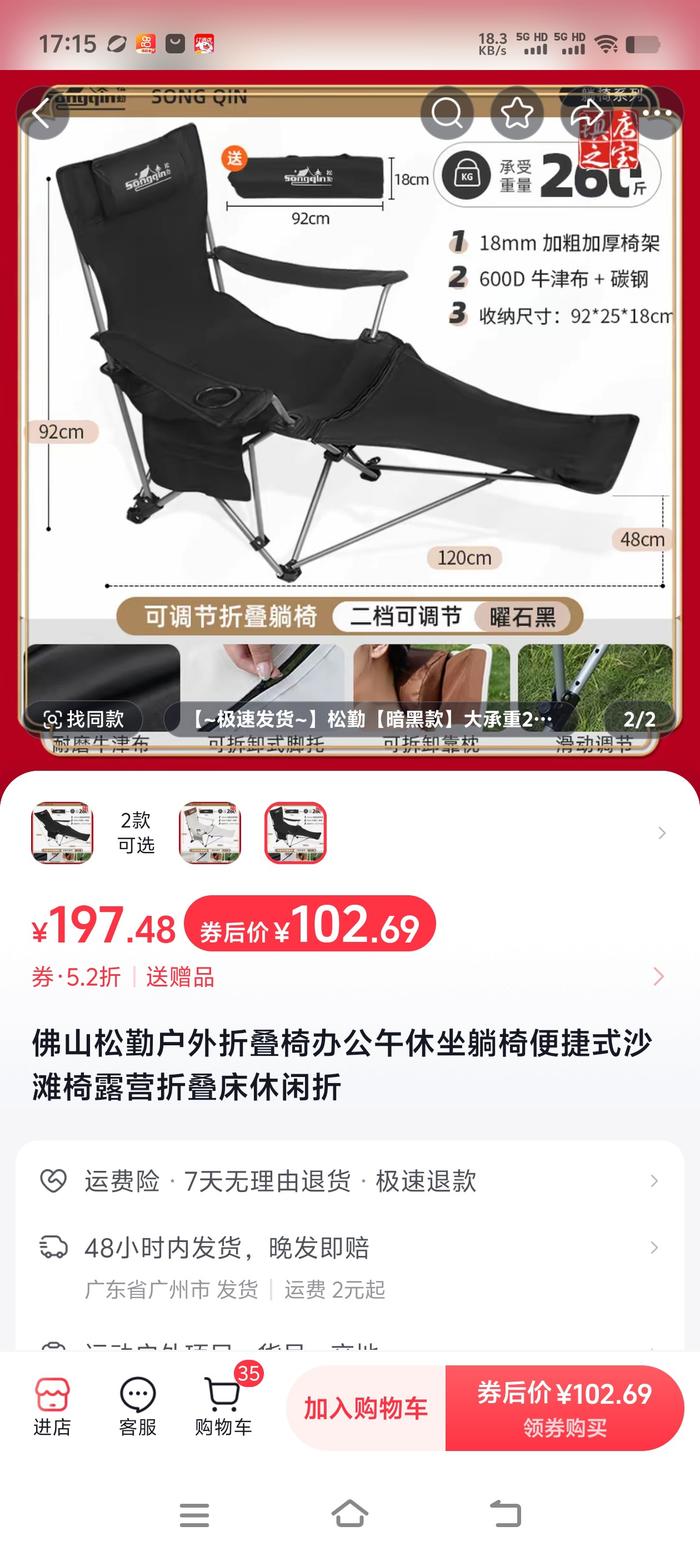Tap 加入购物车 to add item to cart
This screenshot has height=1556, width=700.
tap(366, 1408)
